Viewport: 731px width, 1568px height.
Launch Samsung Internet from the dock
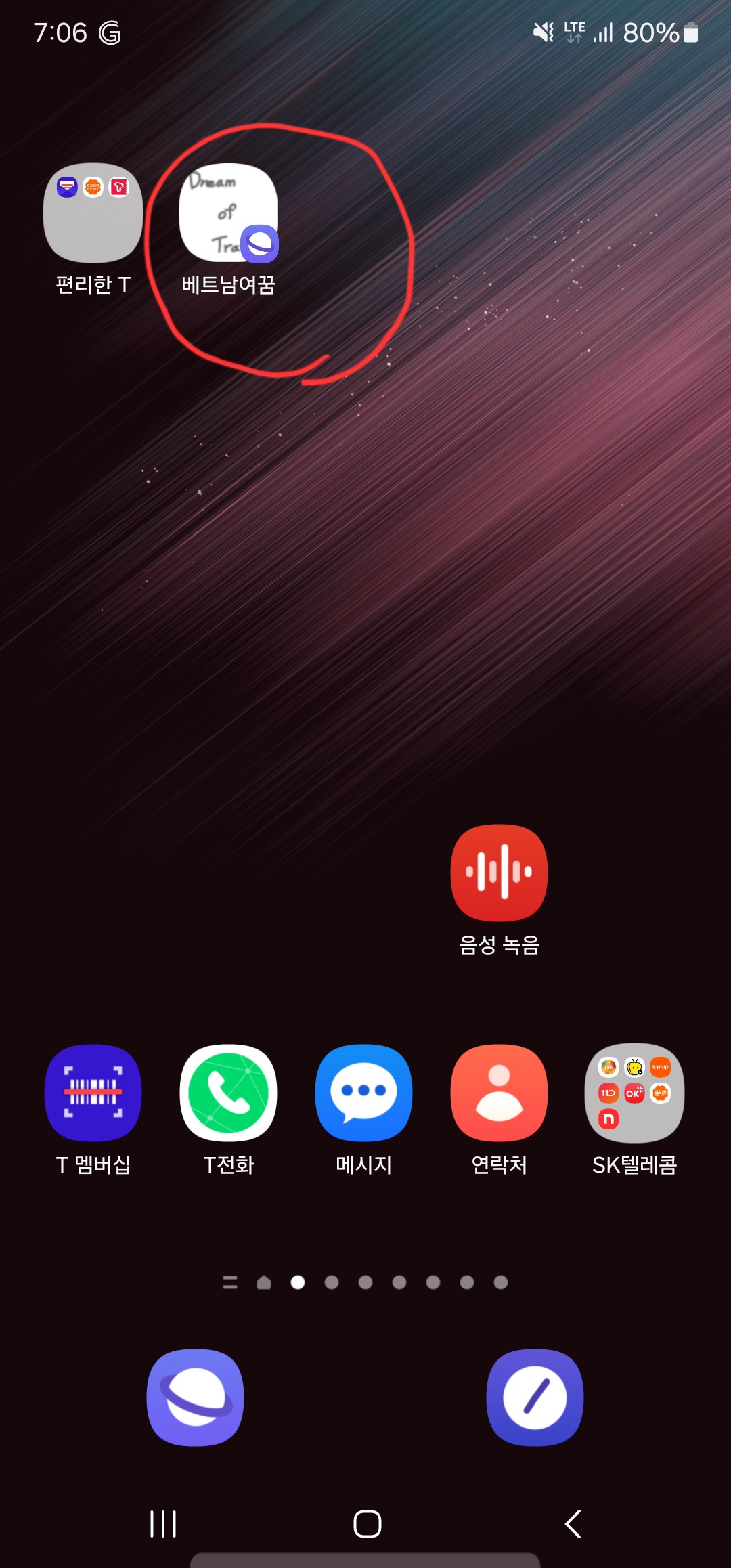point(196,1397)
